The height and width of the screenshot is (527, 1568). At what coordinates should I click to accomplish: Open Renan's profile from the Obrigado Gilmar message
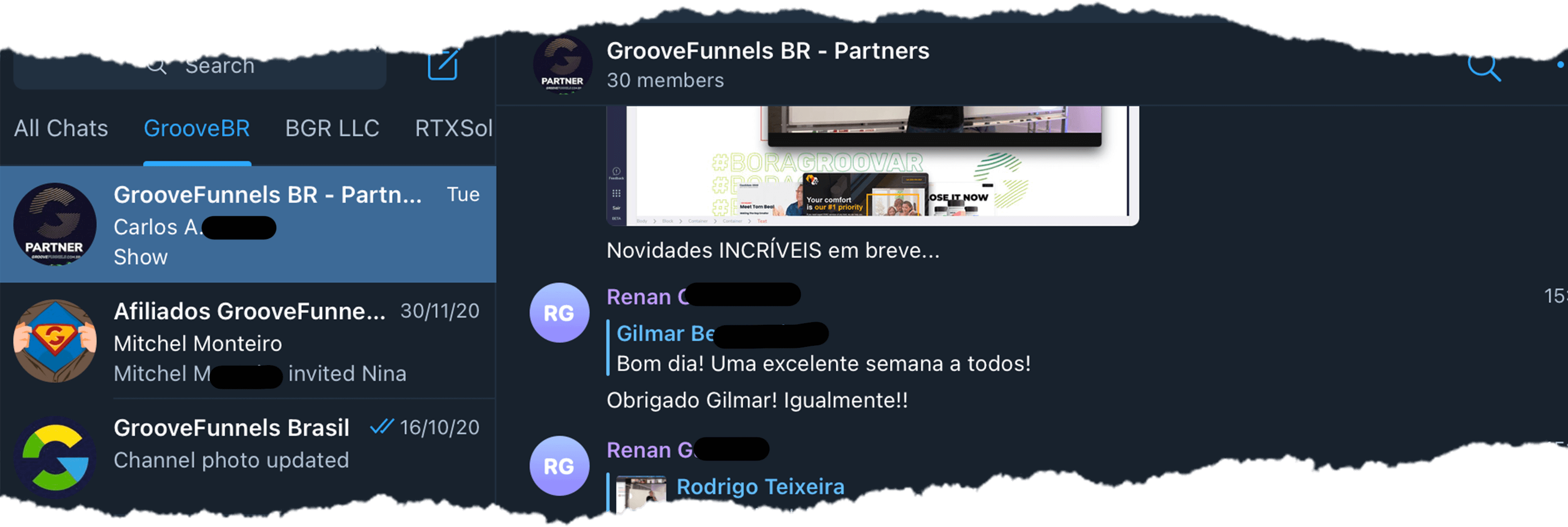(x=559, y=313)
